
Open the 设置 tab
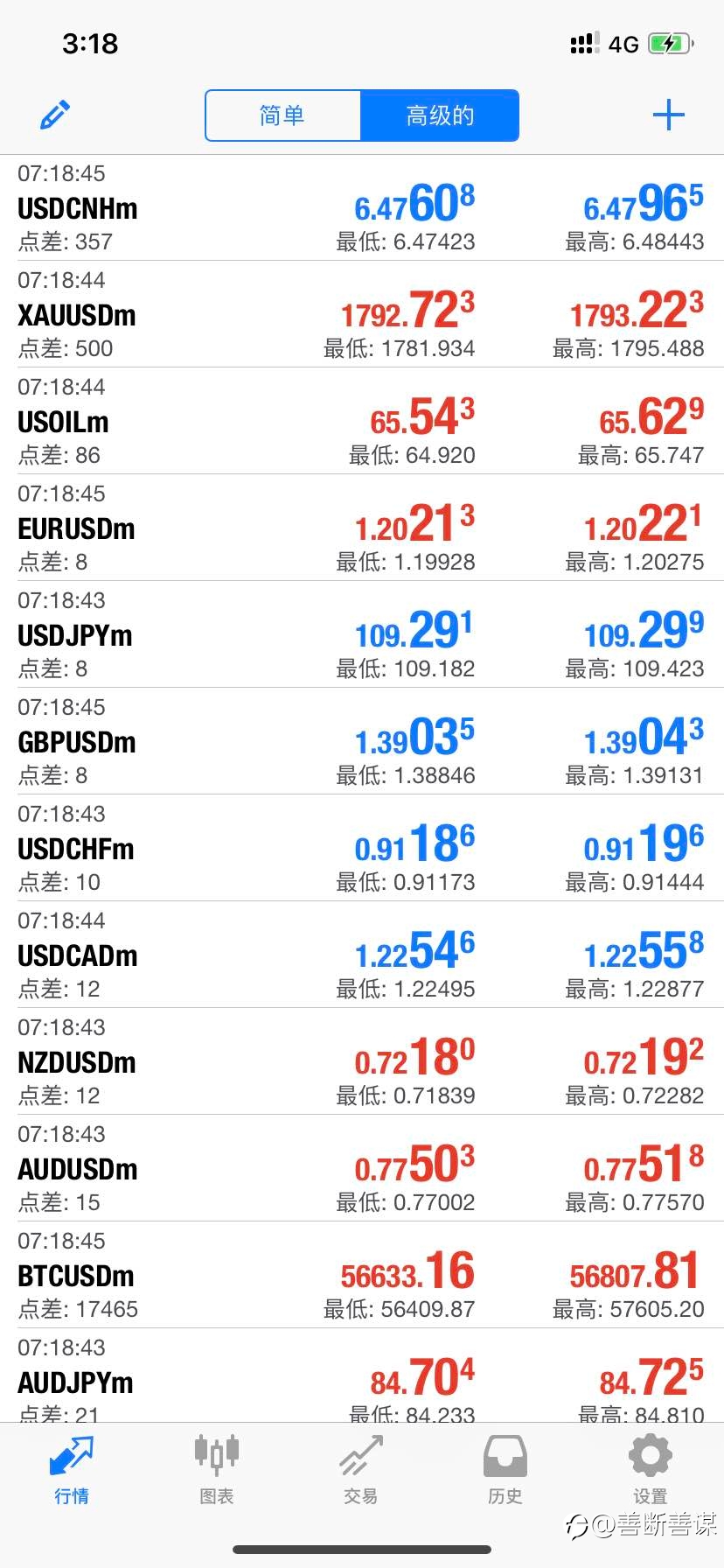pyautogui.click(x=651, y=1470)
